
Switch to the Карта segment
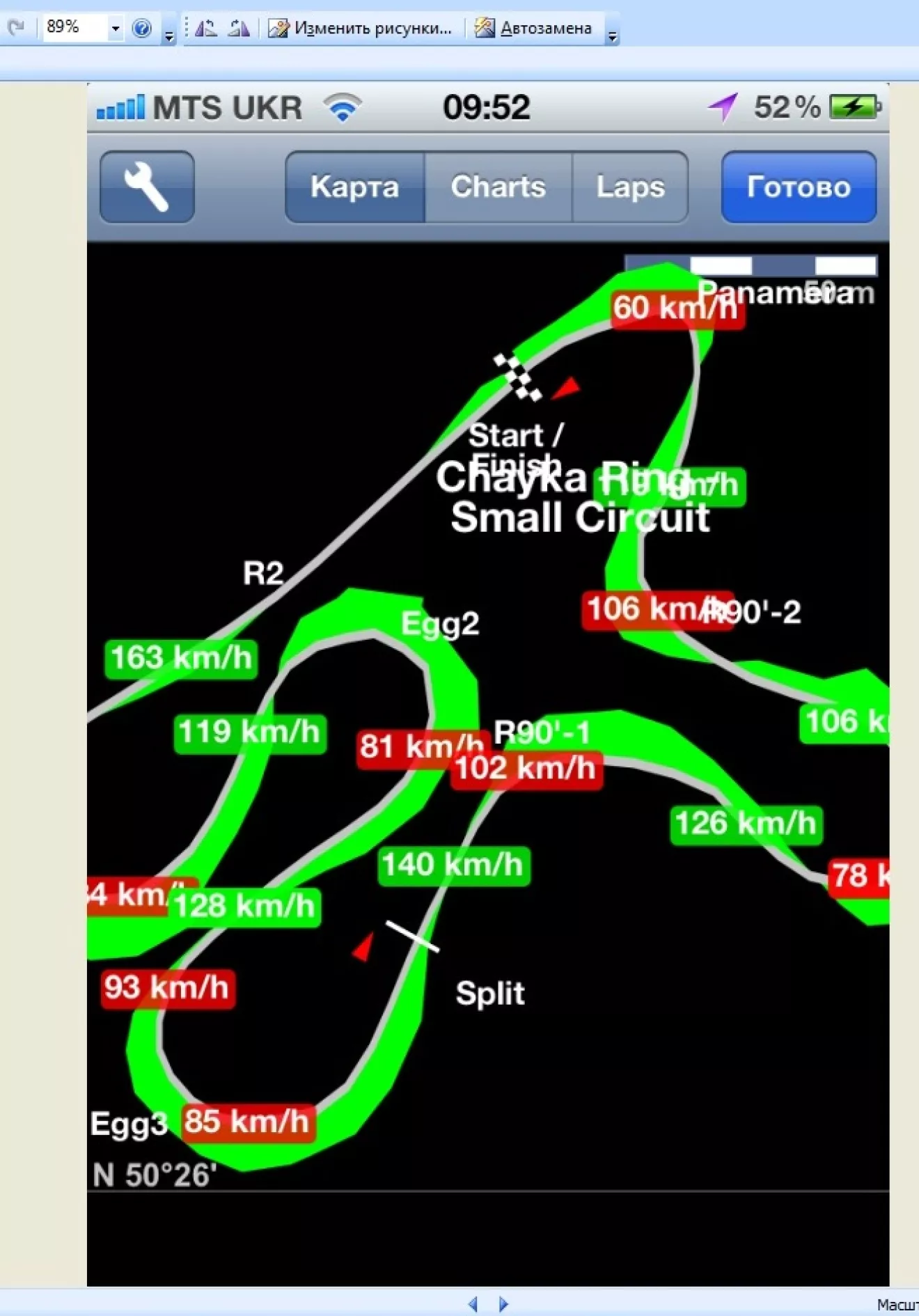click(x=354, y=187)
